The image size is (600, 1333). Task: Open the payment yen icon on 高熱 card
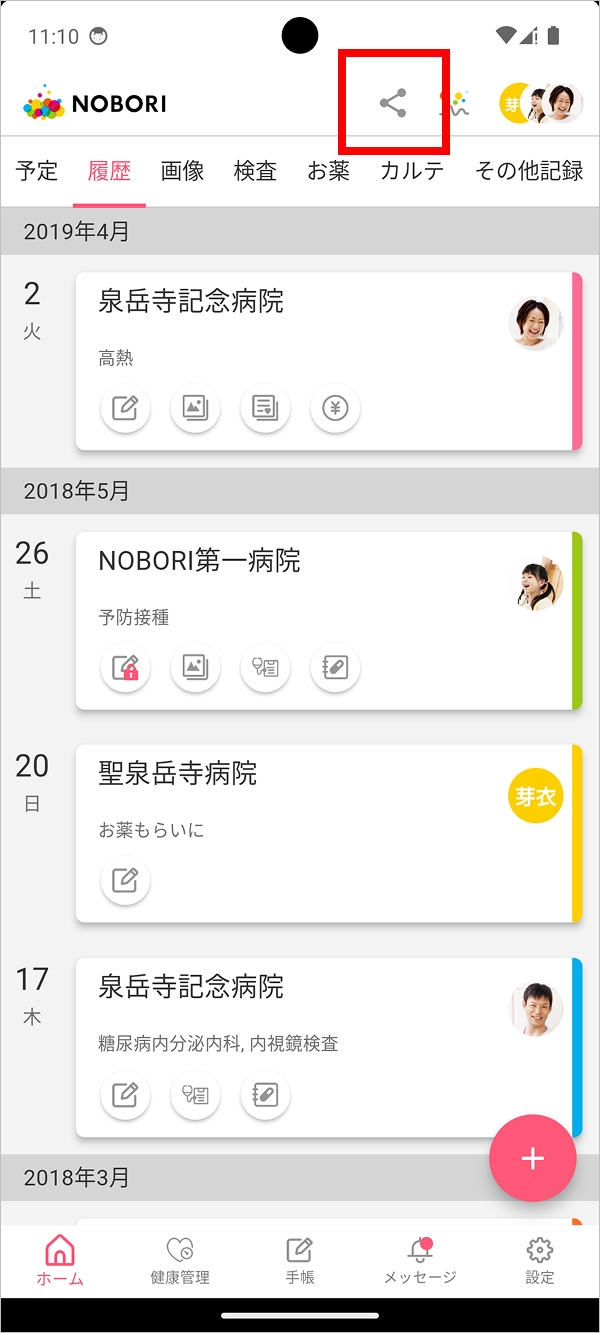335,408
